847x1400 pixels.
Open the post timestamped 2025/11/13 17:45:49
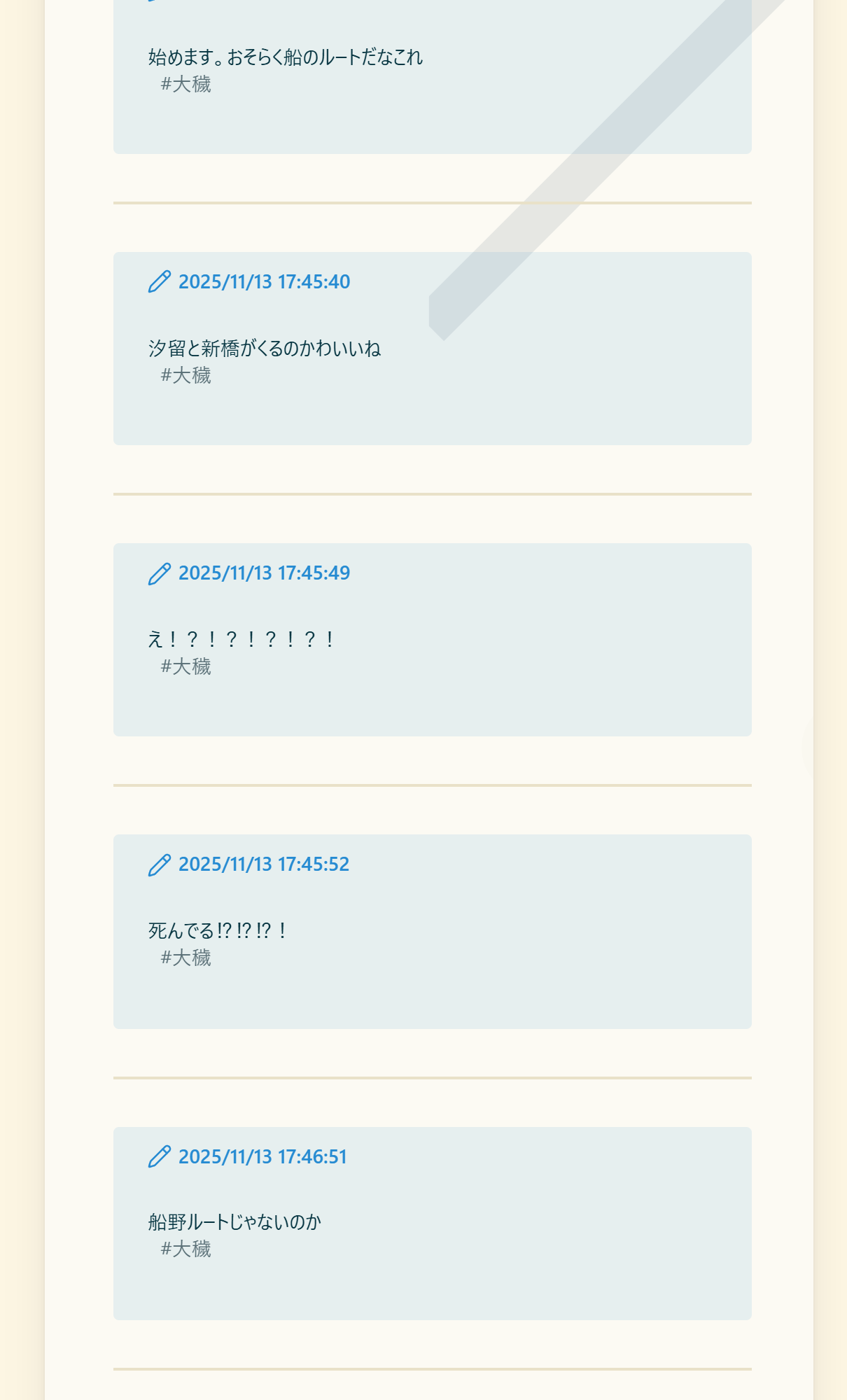(264, 573)
